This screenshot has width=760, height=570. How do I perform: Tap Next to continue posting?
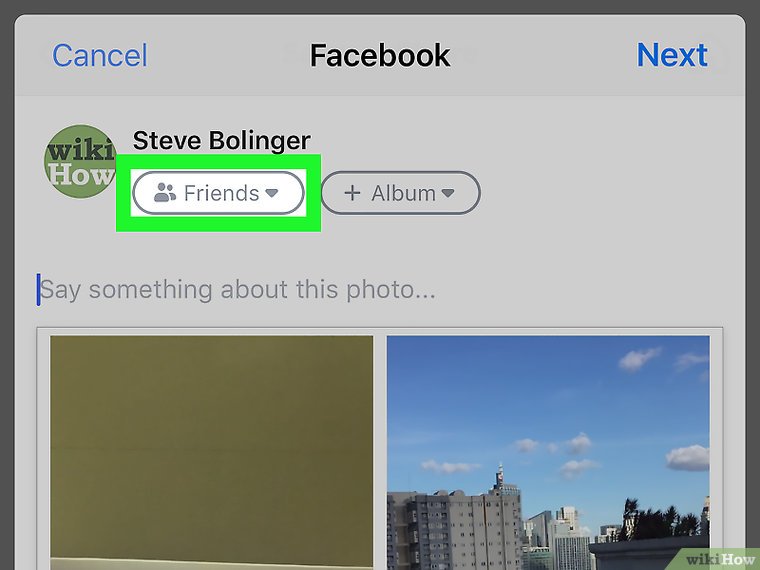pyautogui.click(x=671, y=55)
